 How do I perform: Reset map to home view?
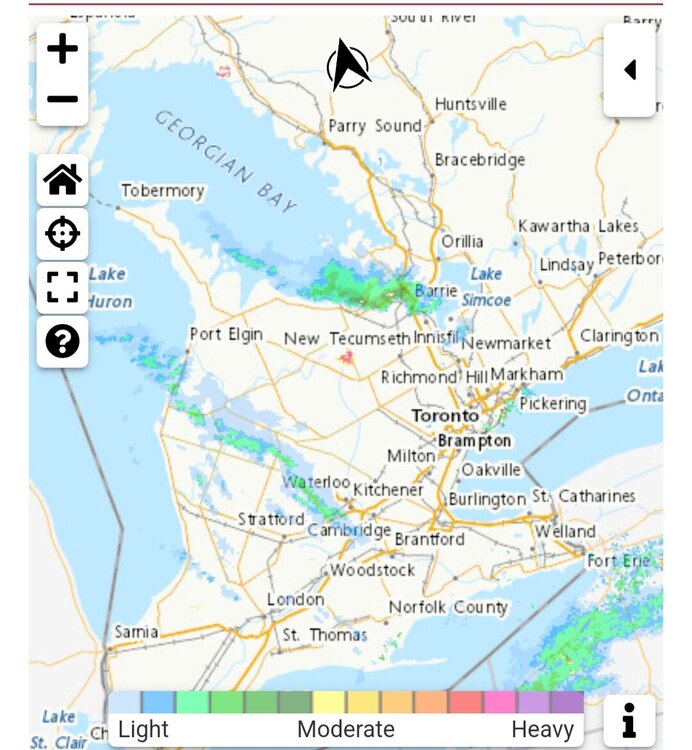[62, 180]
